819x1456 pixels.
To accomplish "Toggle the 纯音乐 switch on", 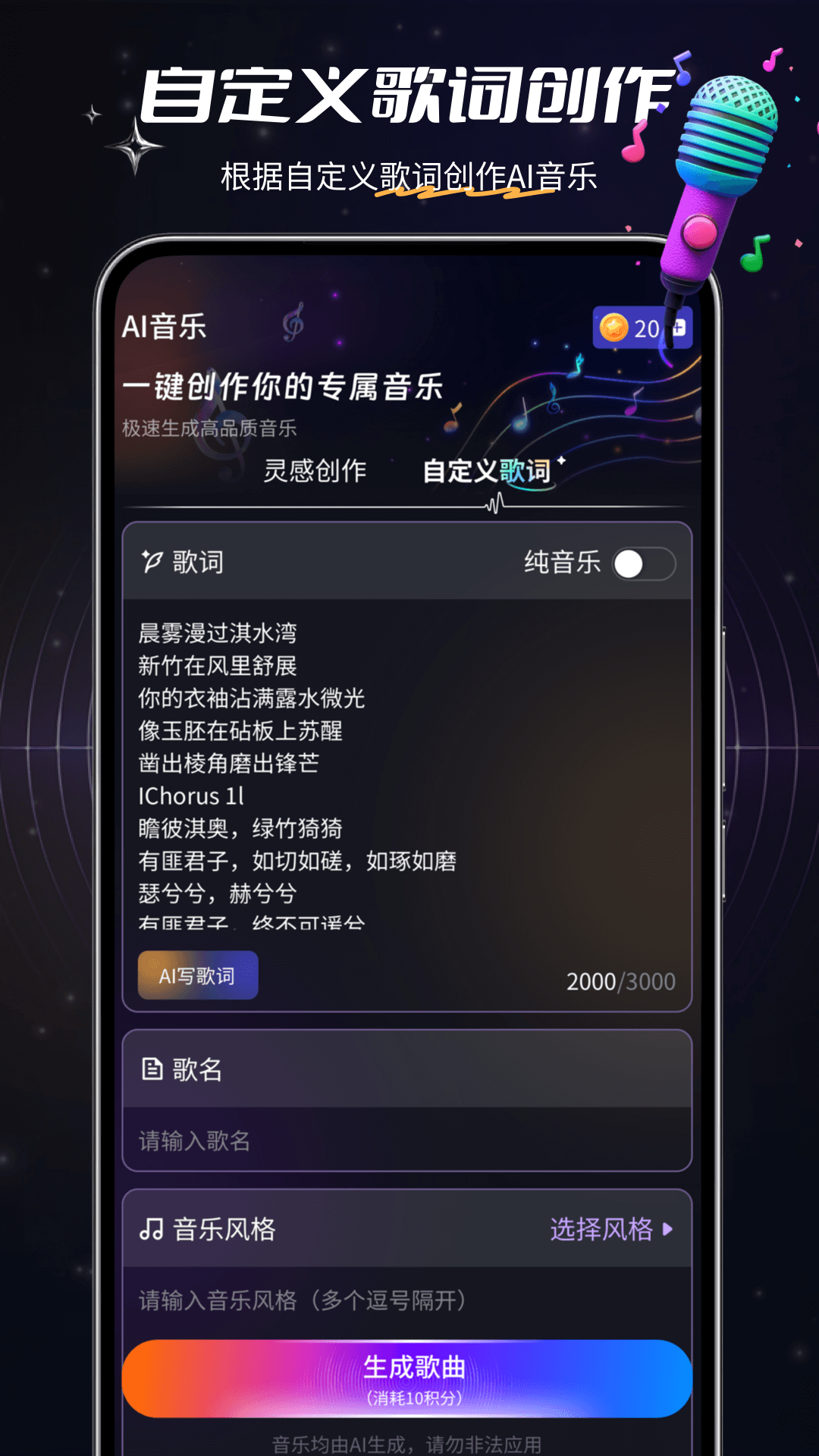I will [642, 563].
